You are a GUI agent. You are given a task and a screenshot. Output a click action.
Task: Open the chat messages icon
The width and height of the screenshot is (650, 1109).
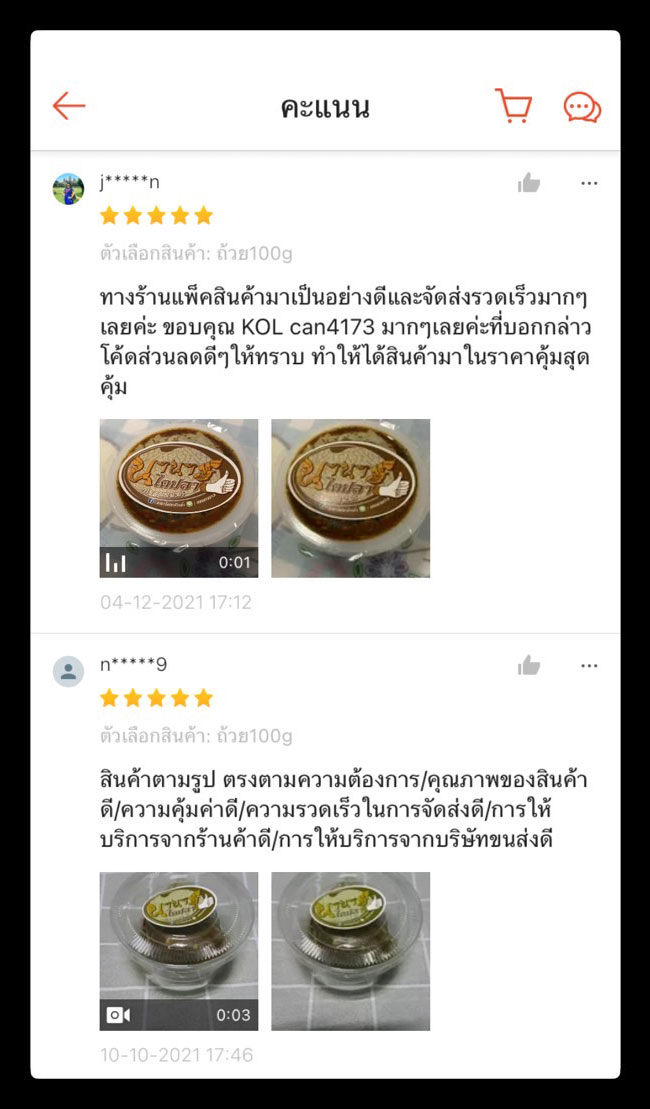(x=582, y=107)
